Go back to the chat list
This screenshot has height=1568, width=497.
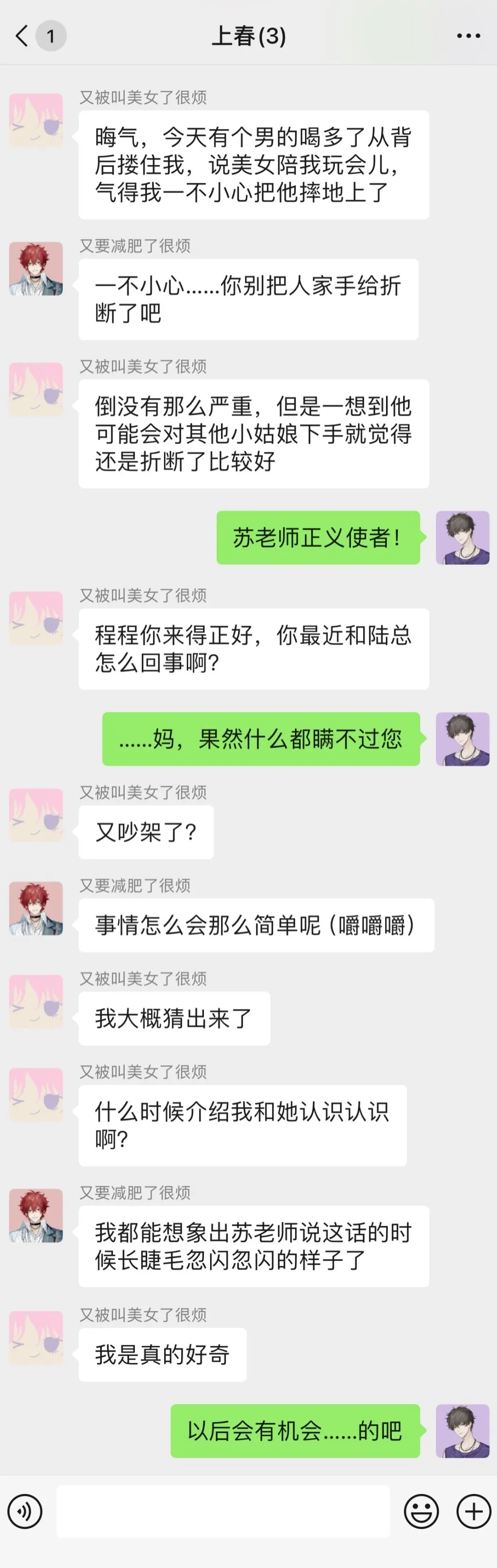click(x=22, y=36)
